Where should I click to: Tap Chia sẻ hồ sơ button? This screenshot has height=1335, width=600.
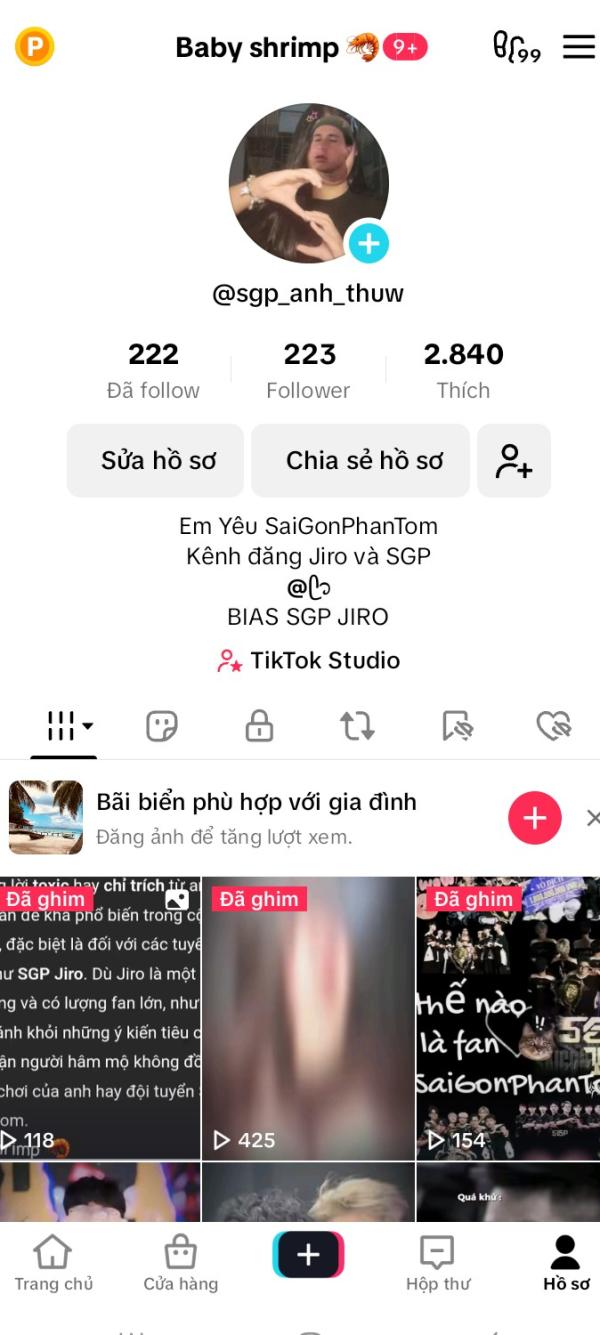pos(360,460)
